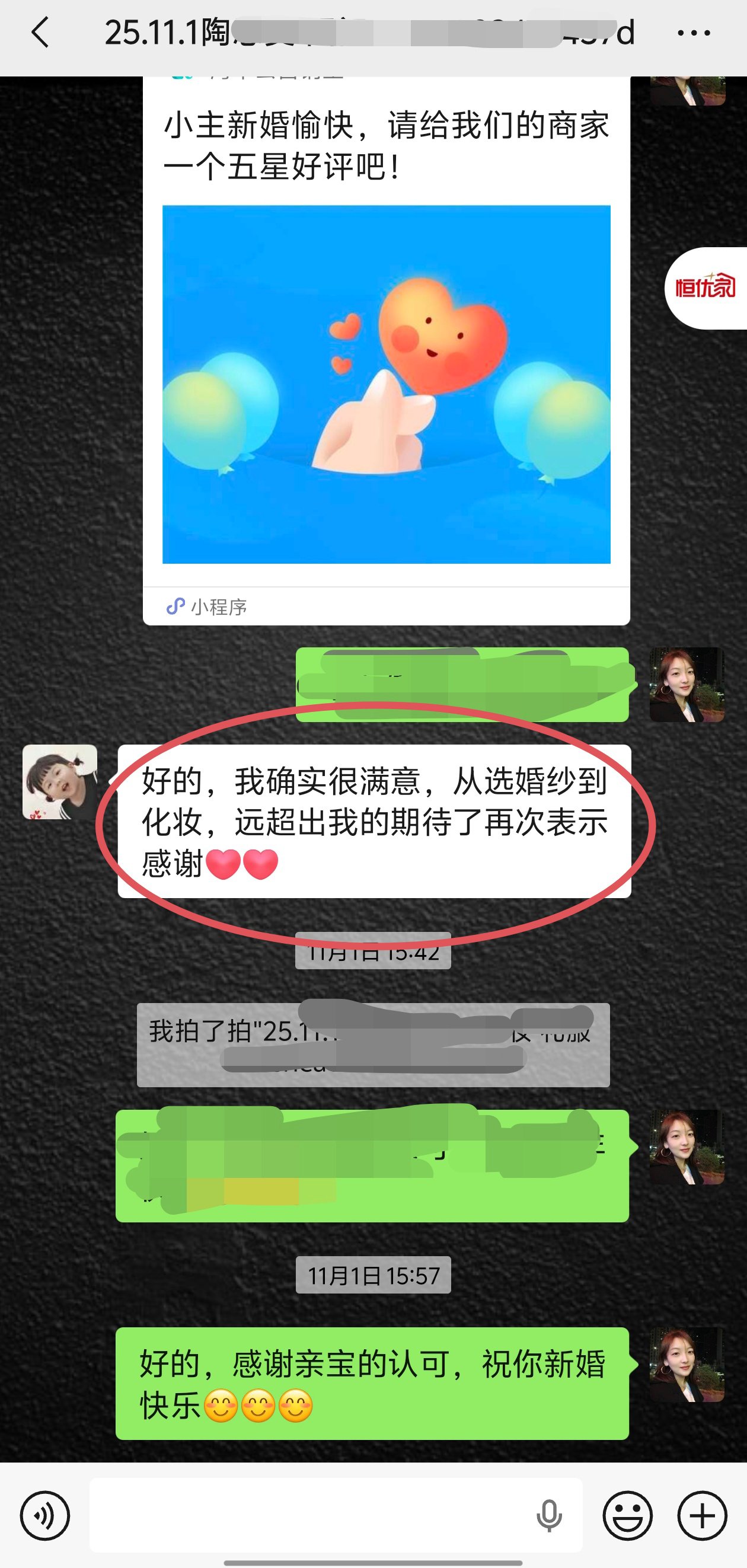Open the five-star review mini program card
Screen dimensions: 747x1568
(386, 365)
